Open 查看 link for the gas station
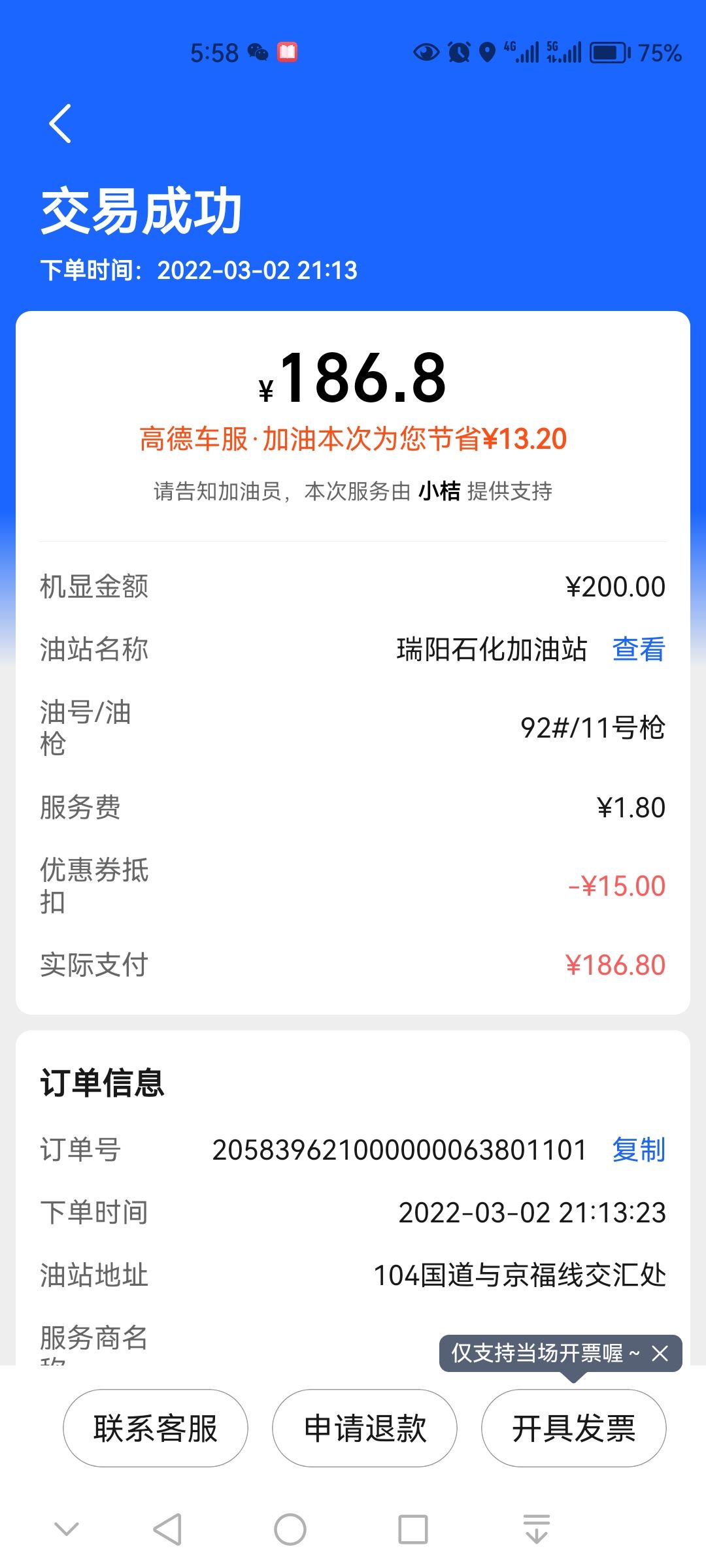Screen dimensions: 706x1568 (x=638, y=649)
